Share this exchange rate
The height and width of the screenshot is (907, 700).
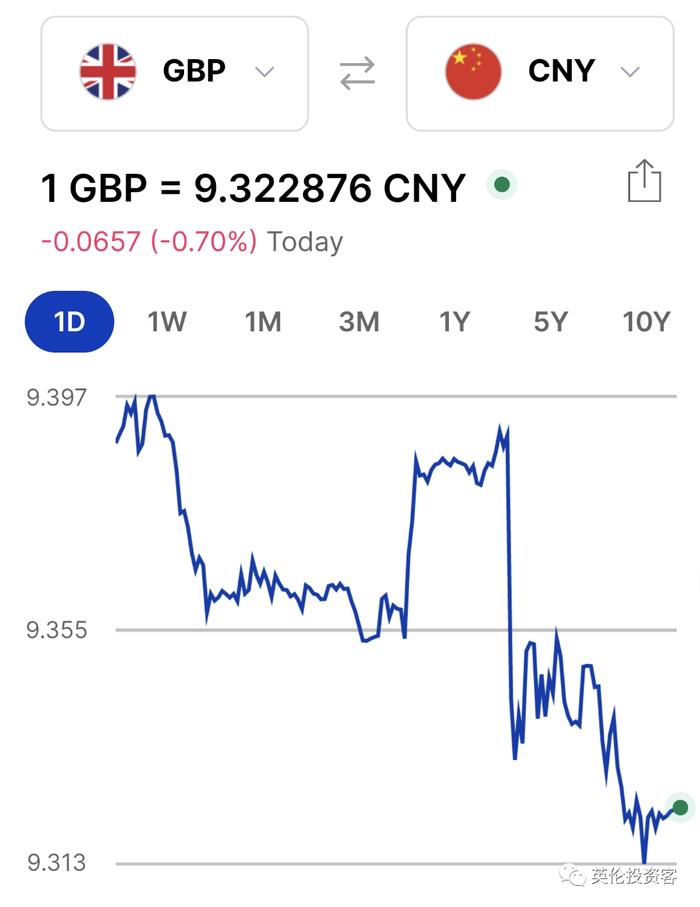pyautogui.click(x=644, y=182)
